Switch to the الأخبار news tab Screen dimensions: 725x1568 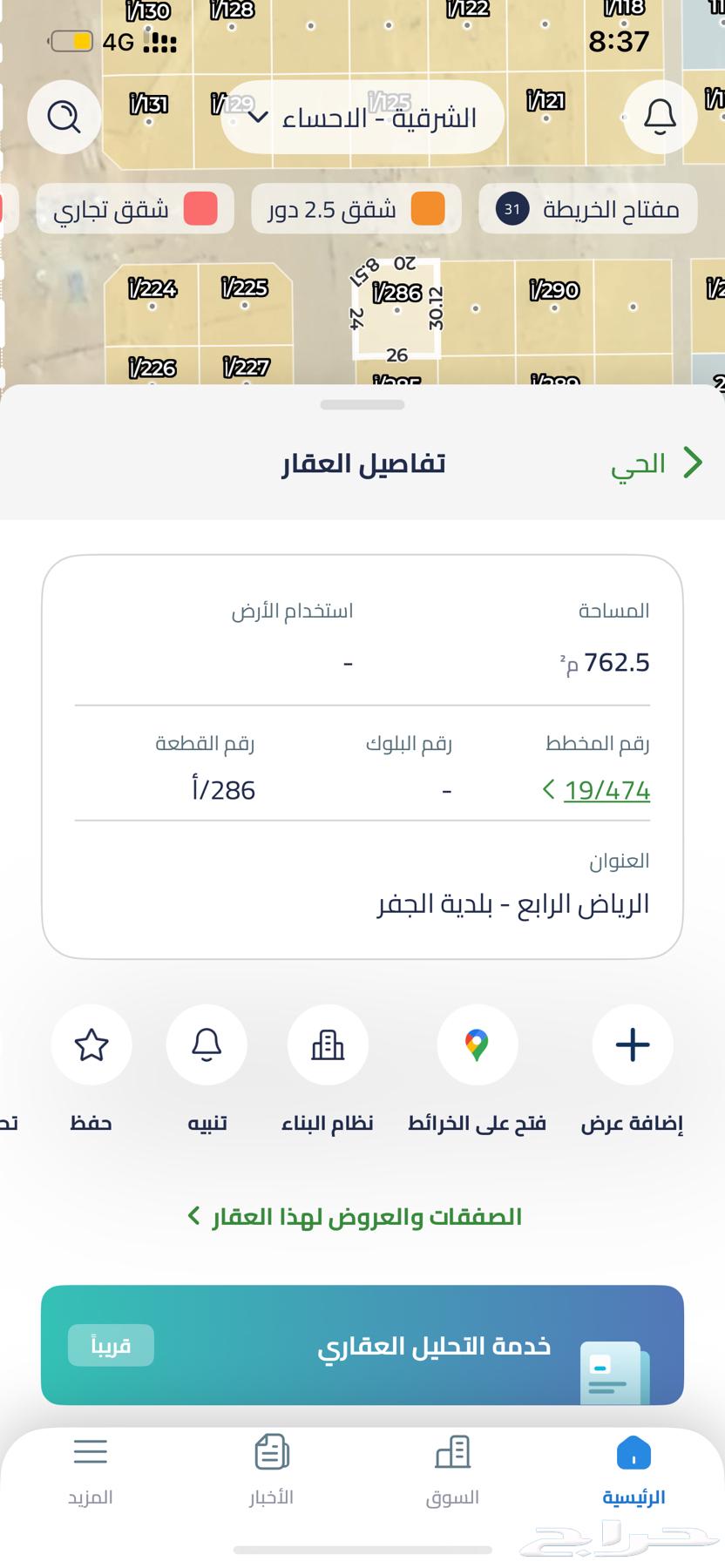[x=271, y=1469]
